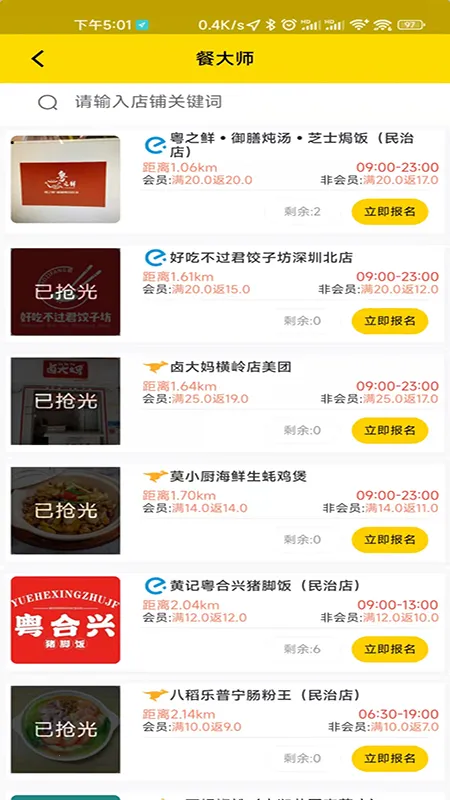The height and width of the screenshot is (800, 450).
Task: Open the 粤之鲜 store image
Action: pyautogui.click(x=65, y=179)
